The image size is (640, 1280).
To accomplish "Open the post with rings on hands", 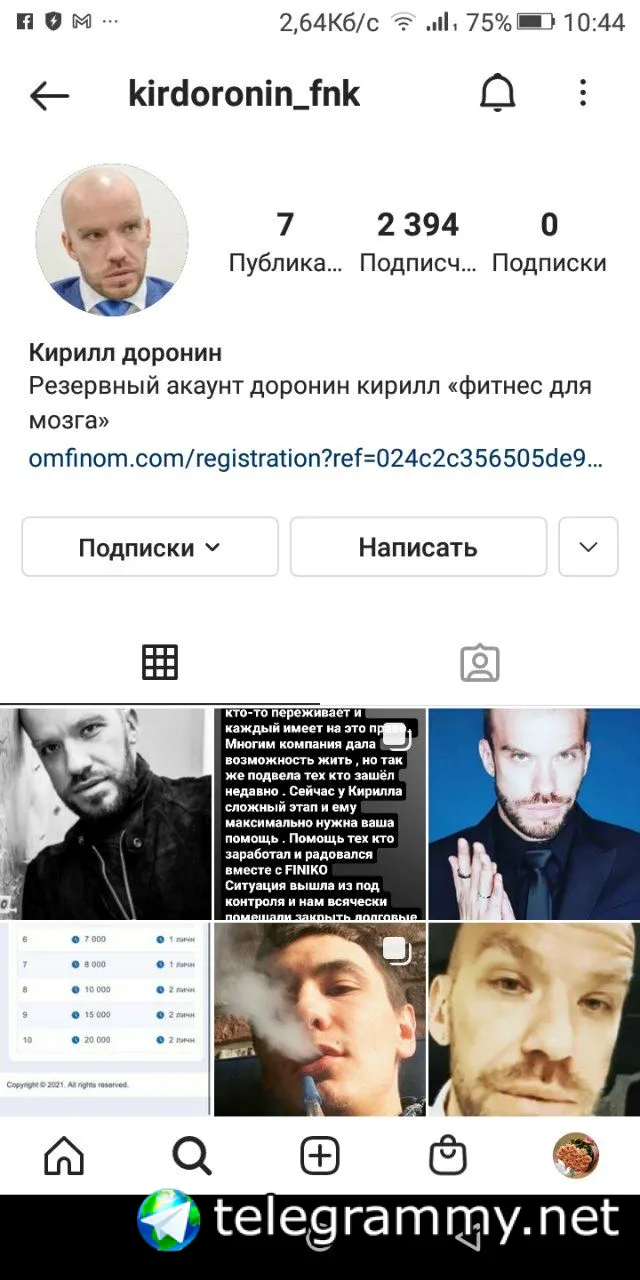I will coord(533,813).
